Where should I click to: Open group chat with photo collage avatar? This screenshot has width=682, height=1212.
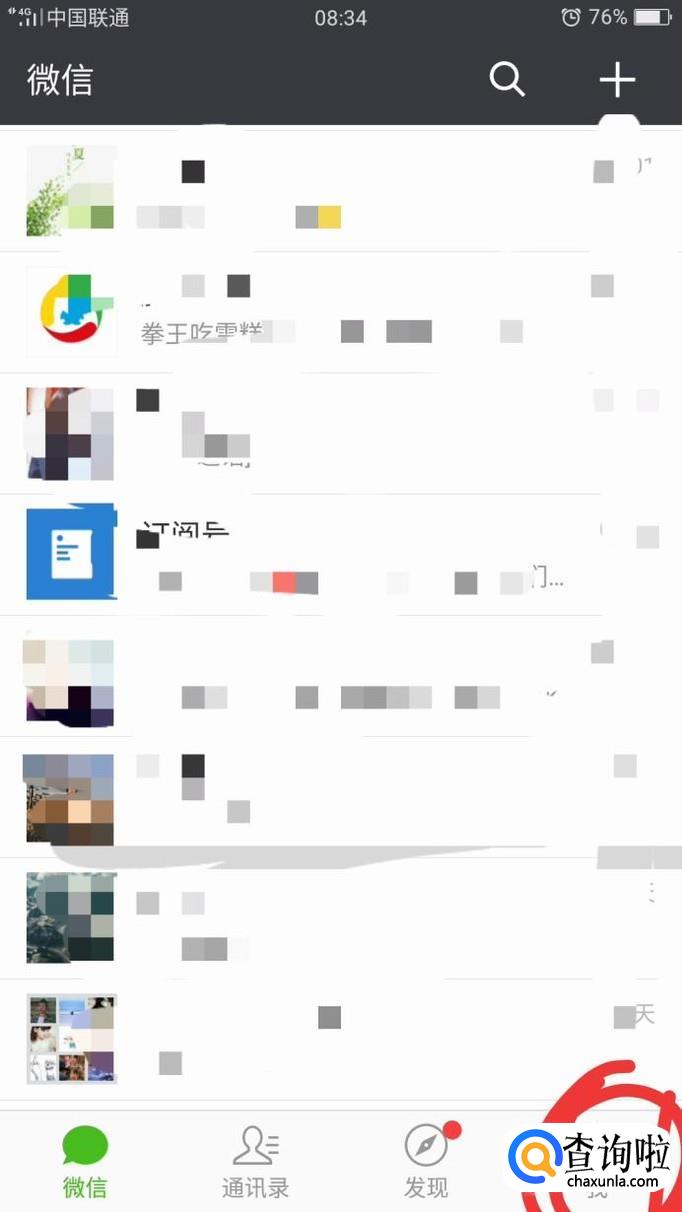pos(340,1038)
